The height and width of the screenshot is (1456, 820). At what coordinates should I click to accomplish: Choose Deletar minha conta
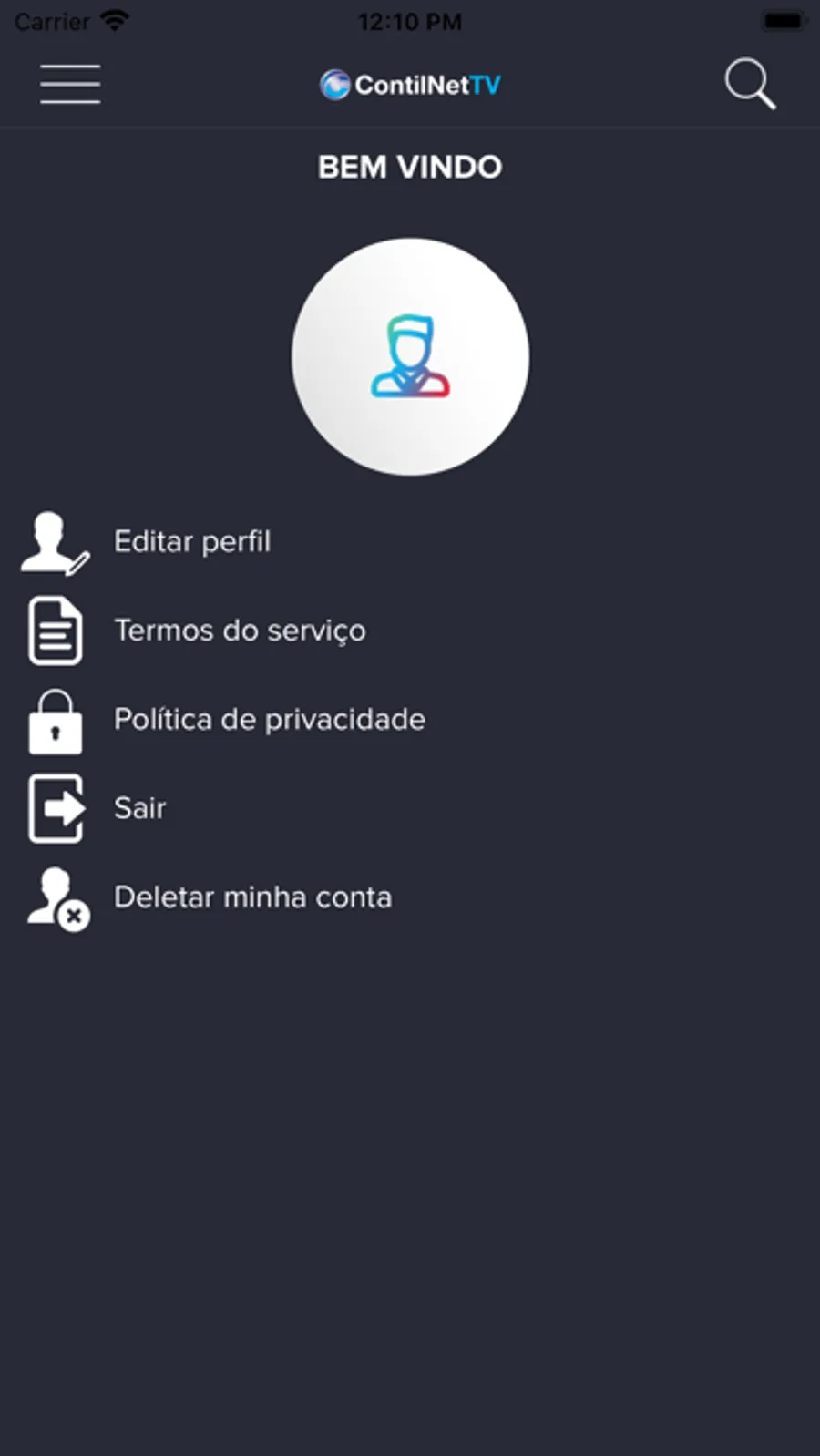(252, 897)
